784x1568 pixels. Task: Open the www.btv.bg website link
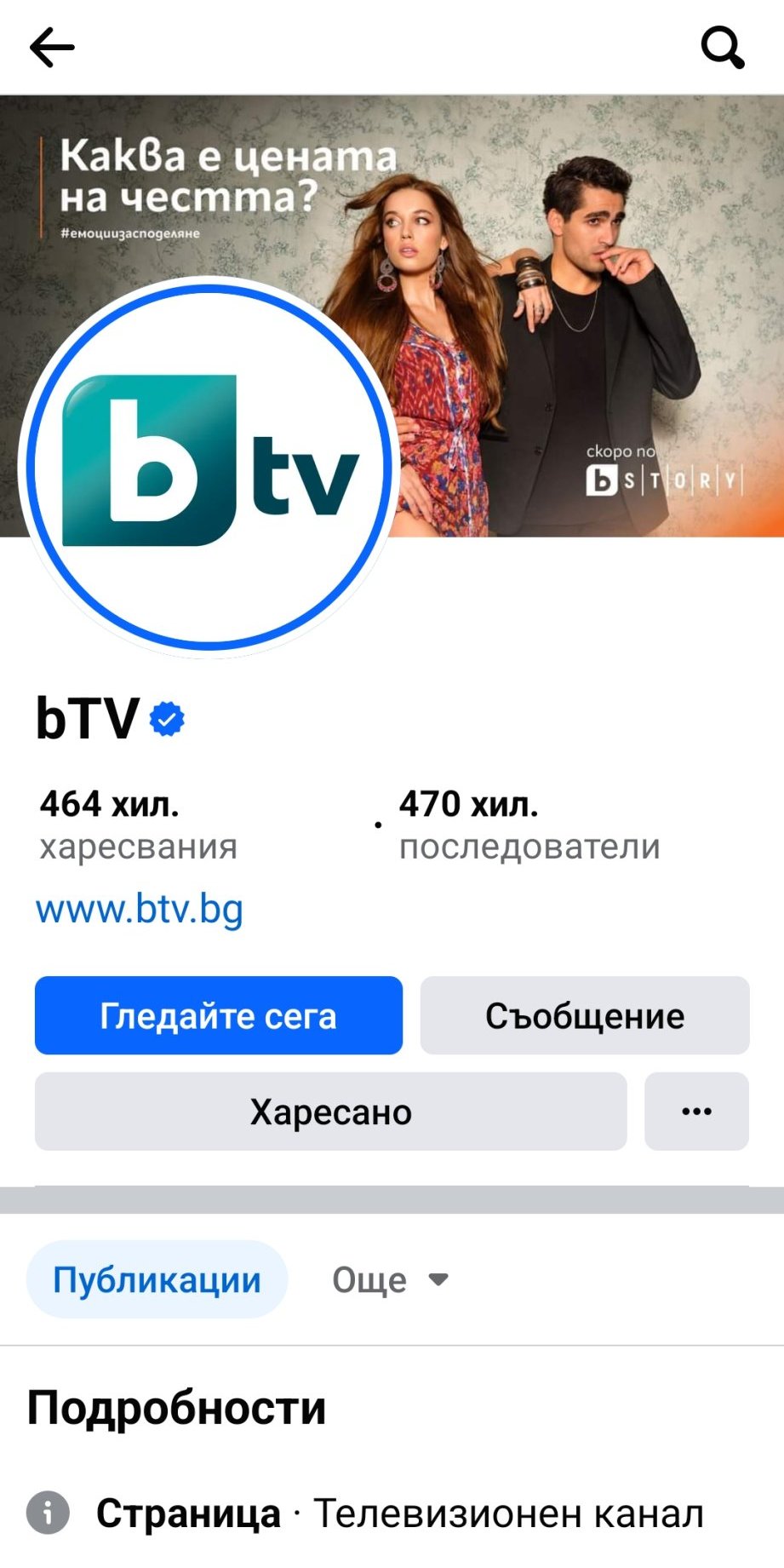point(140,910)
